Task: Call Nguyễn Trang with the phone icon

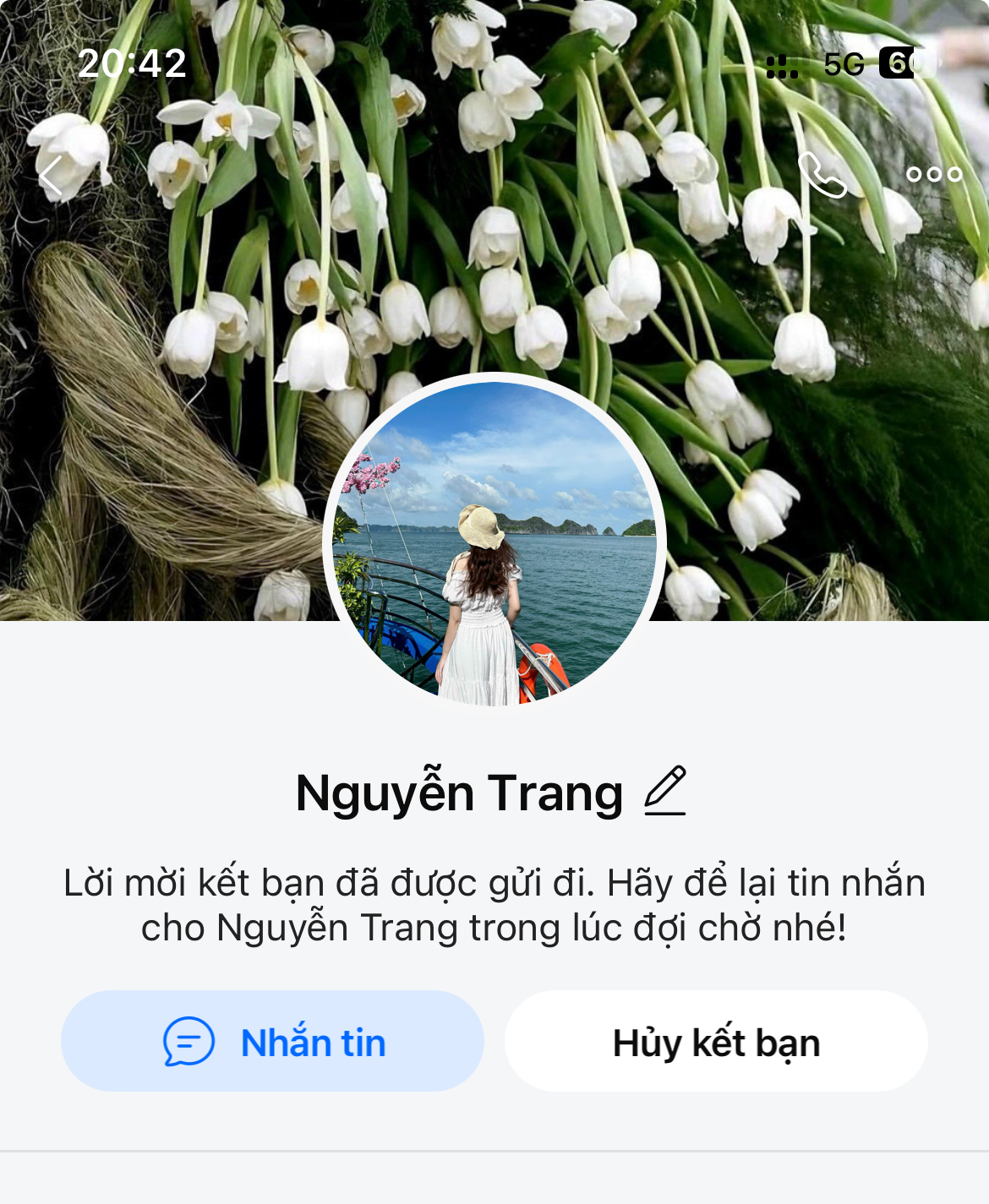Action: coord(822,175)
